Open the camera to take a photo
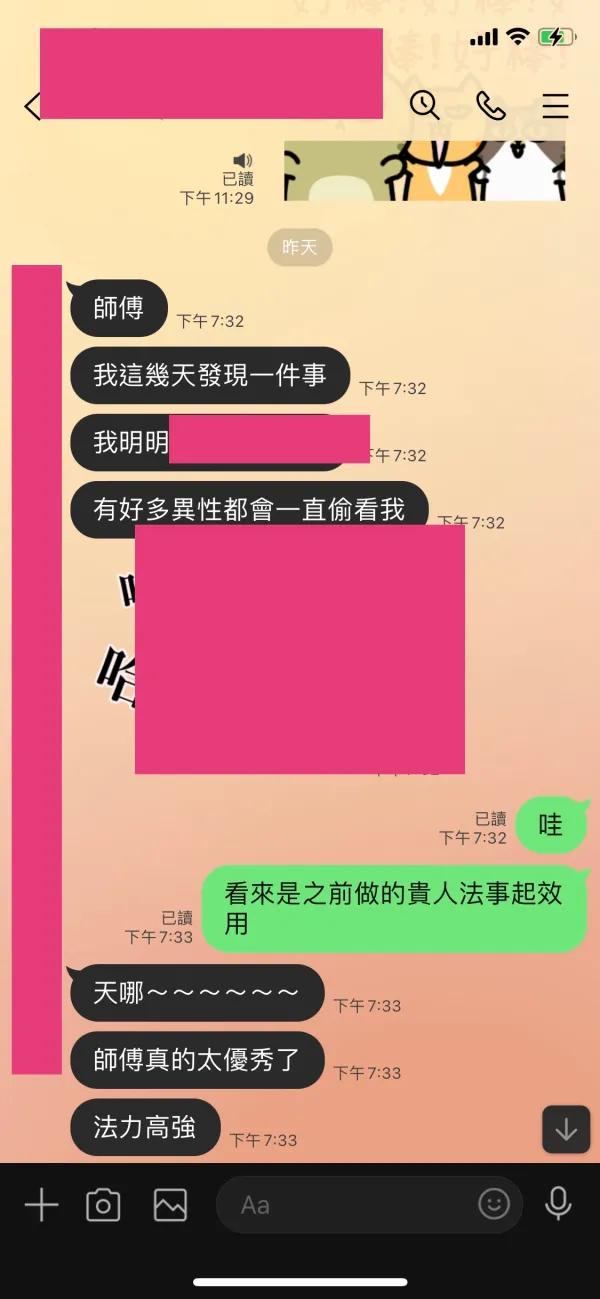The height and width of the screenshot is (1299, 600). pyautogui.click(x=103, y=1205)
